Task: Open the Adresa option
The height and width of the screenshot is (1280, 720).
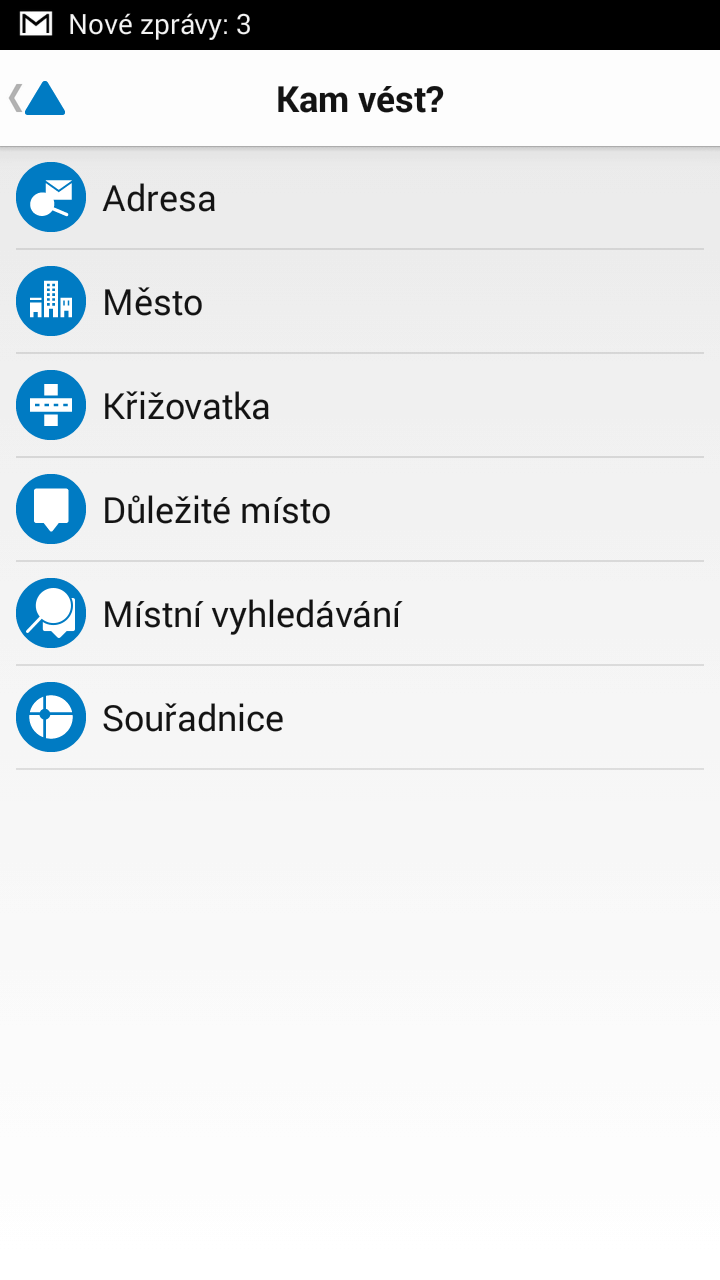Action: point(360,198)
